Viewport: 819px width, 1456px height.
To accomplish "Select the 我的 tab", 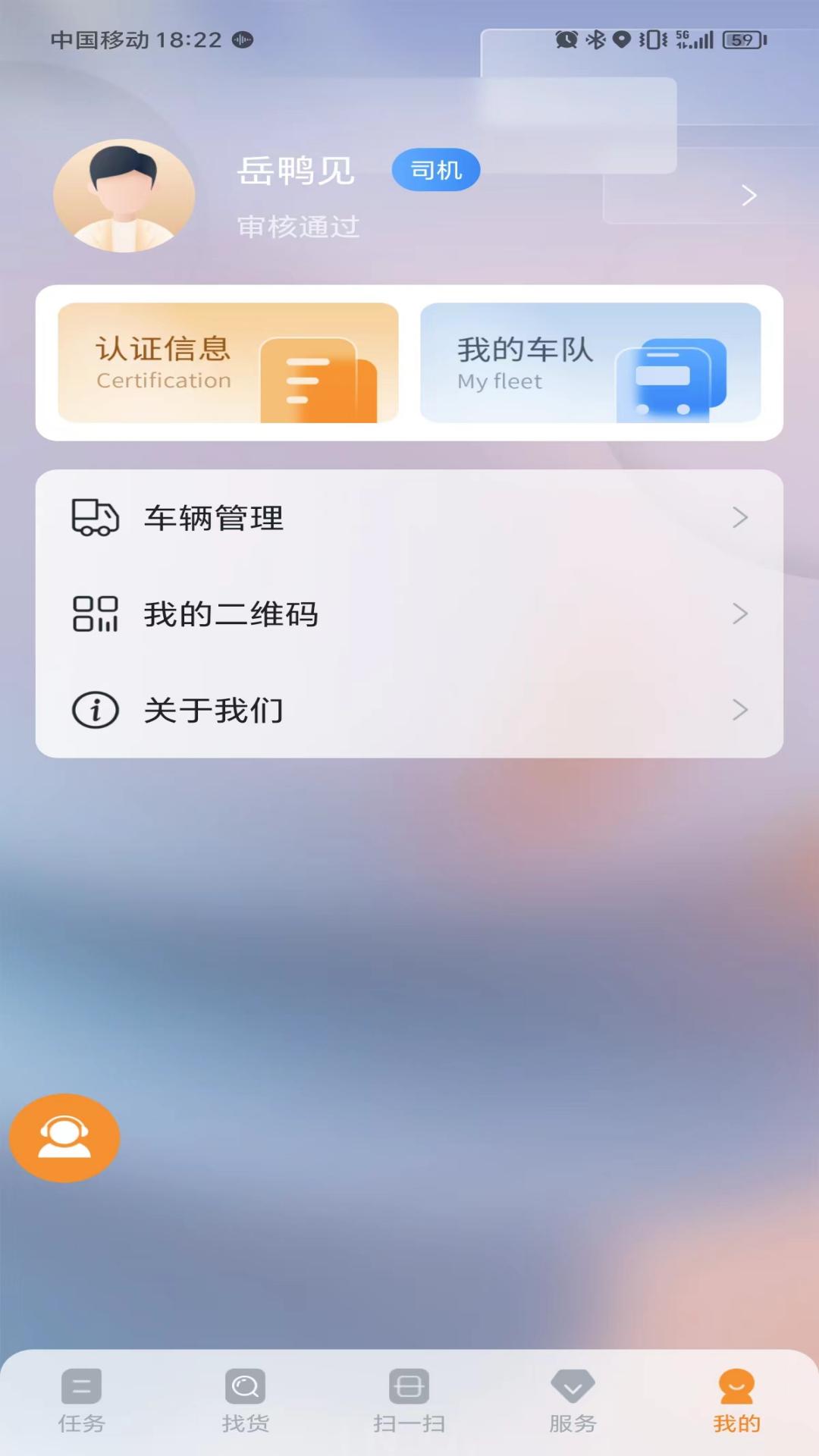I will click(x=736, y=1401).
